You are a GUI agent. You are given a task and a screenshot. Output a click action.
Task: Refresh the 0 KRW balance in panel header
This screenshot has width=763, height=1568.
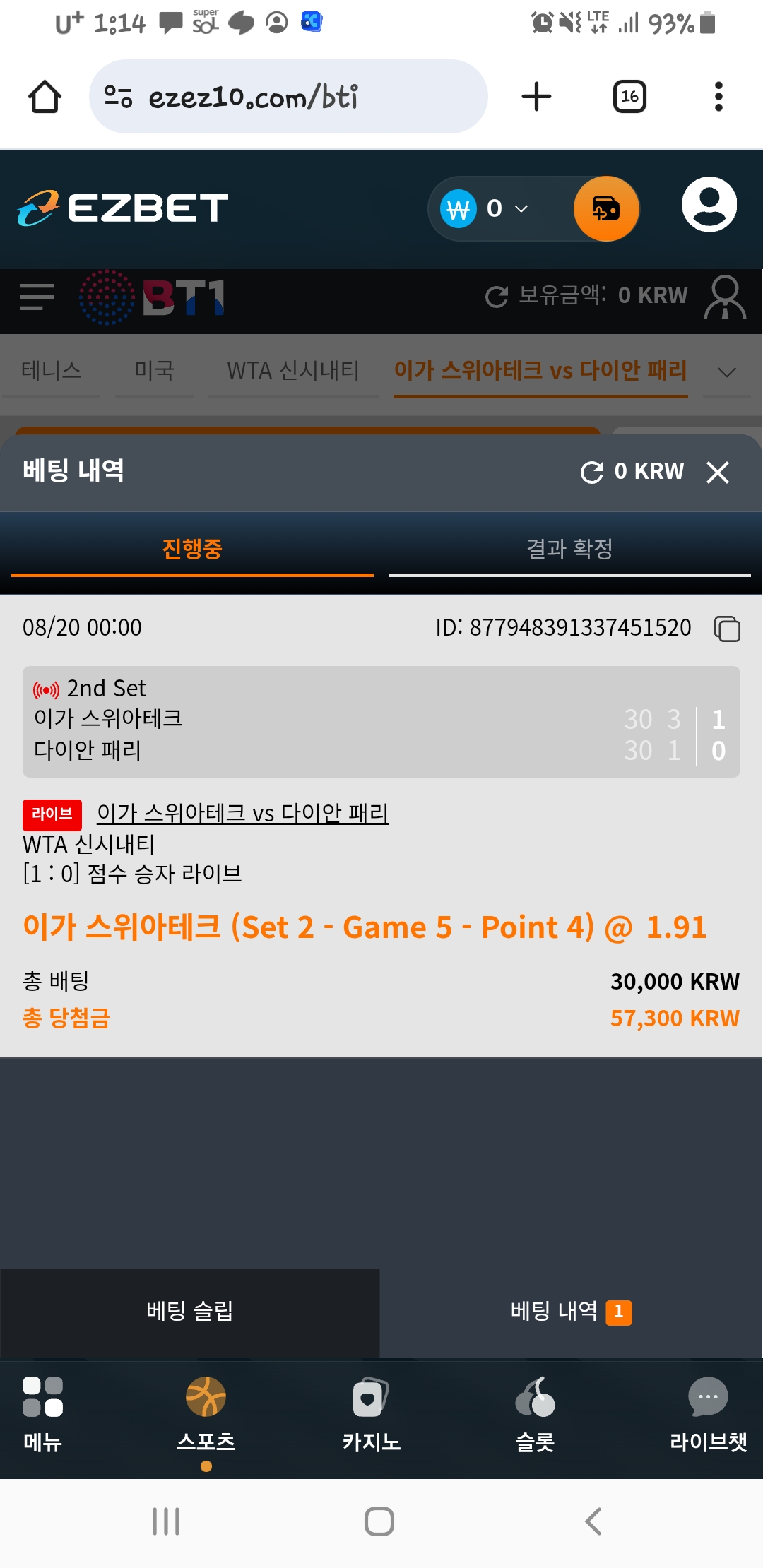point(592,473)
